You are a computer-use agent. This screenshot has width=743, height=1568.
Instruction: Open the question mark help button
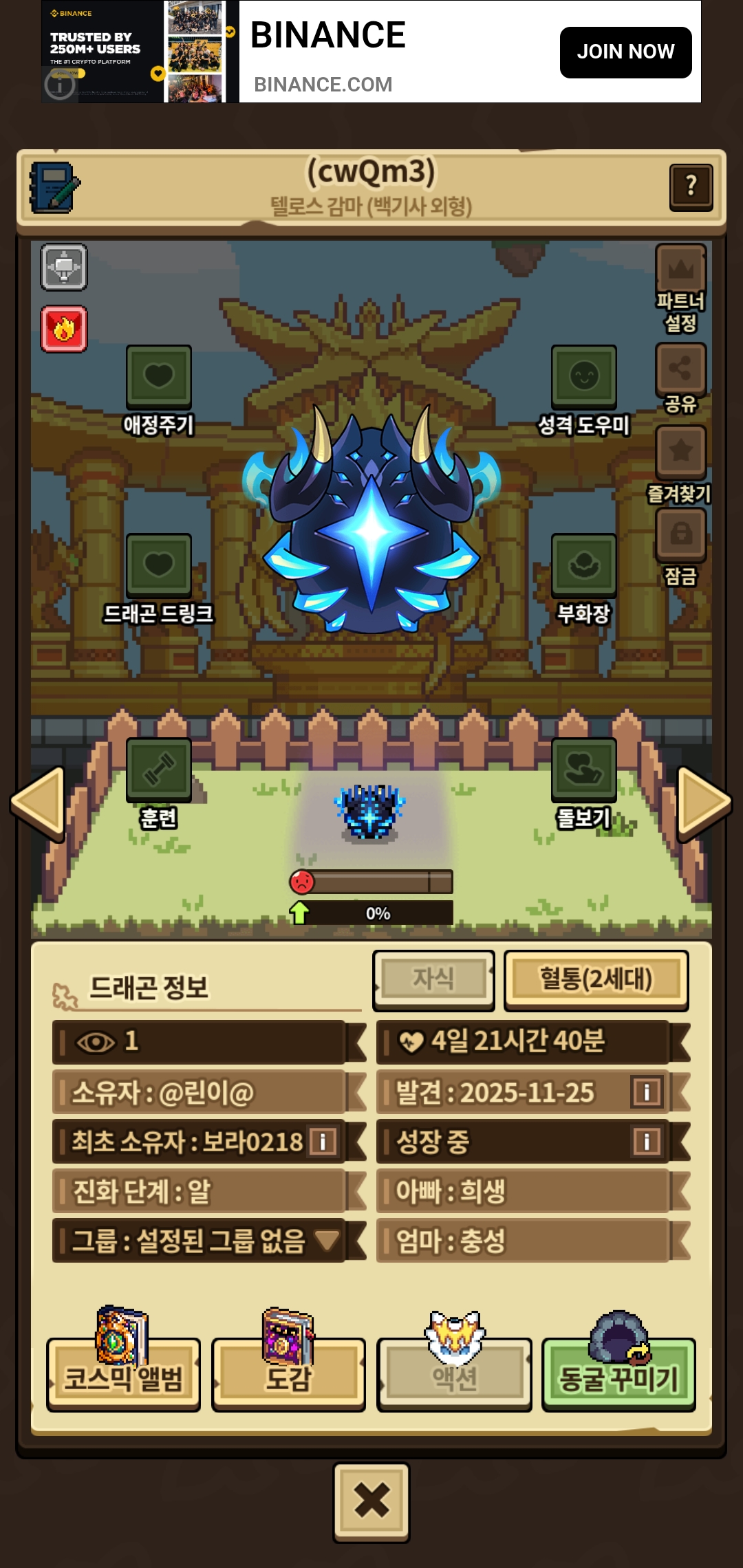(691, 187)
